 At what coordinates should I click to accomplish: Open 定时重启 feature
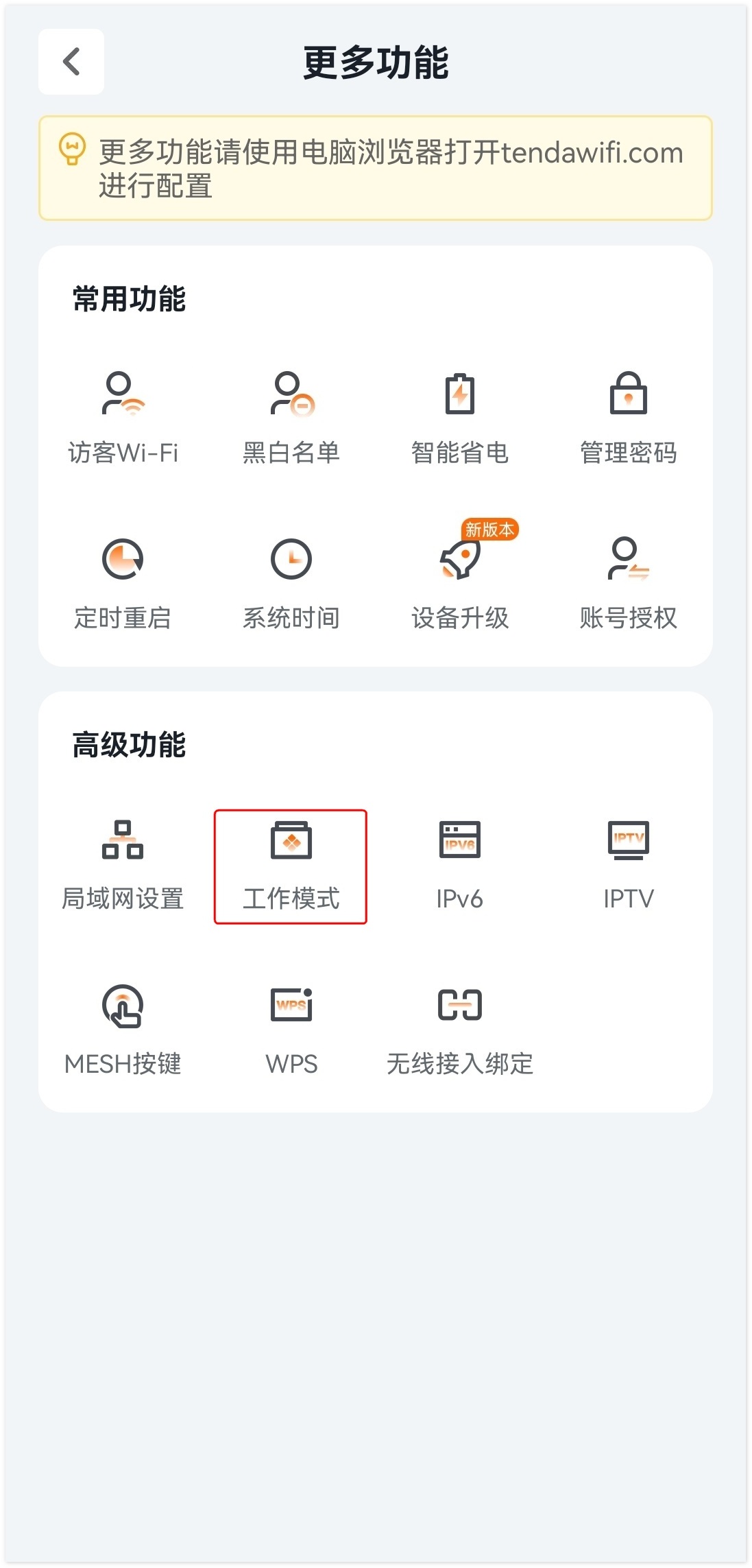[123, 583]
